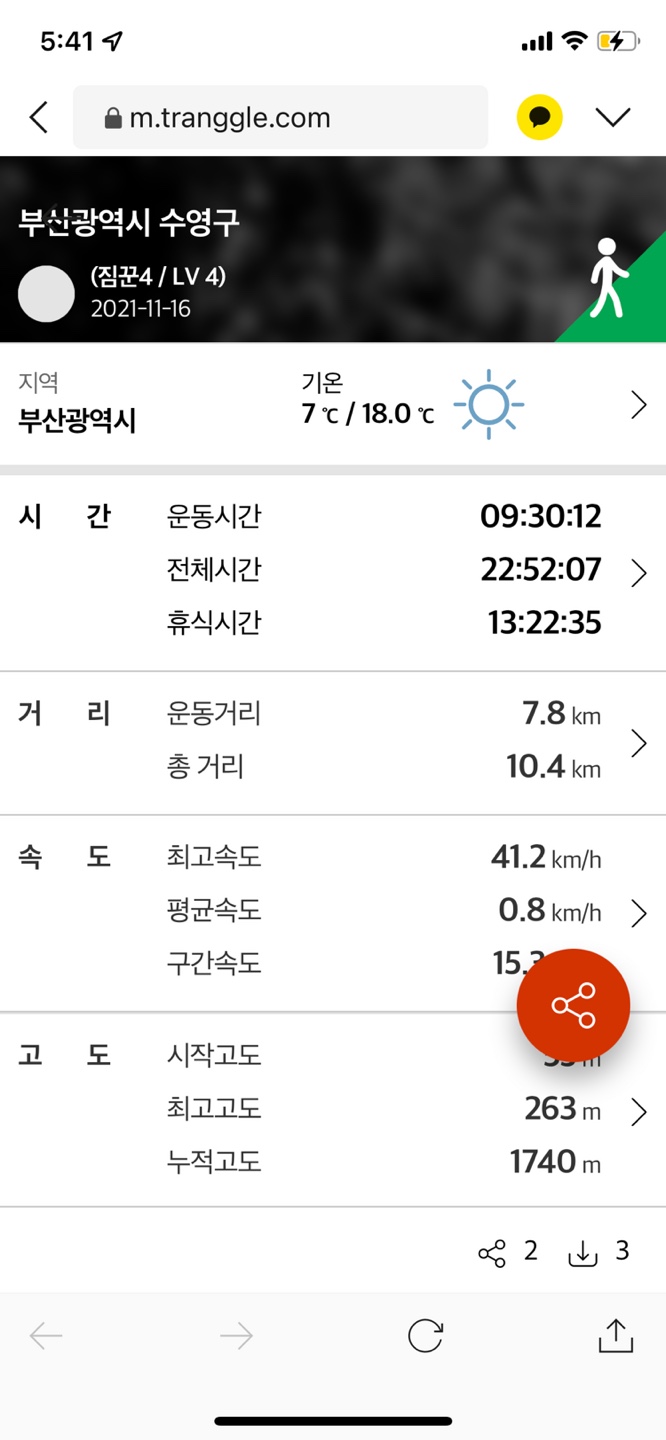
Task: Open the yellow KakaoTalk chat icon
Action: pyautogui.click(x=540, y=118)
